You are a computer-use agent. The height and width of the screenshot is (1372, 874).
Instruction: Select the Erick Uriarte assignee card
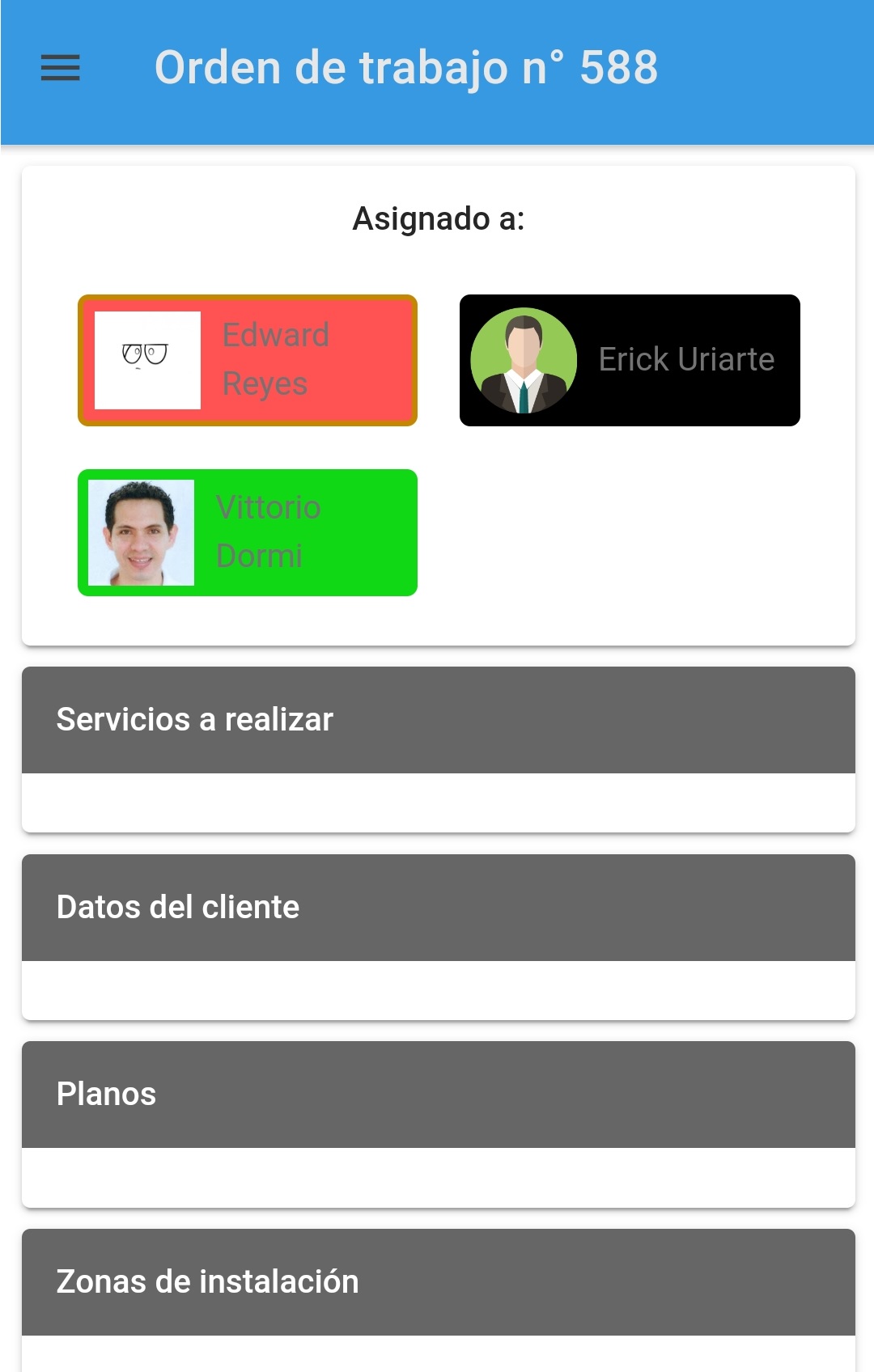tap(630, 359)
